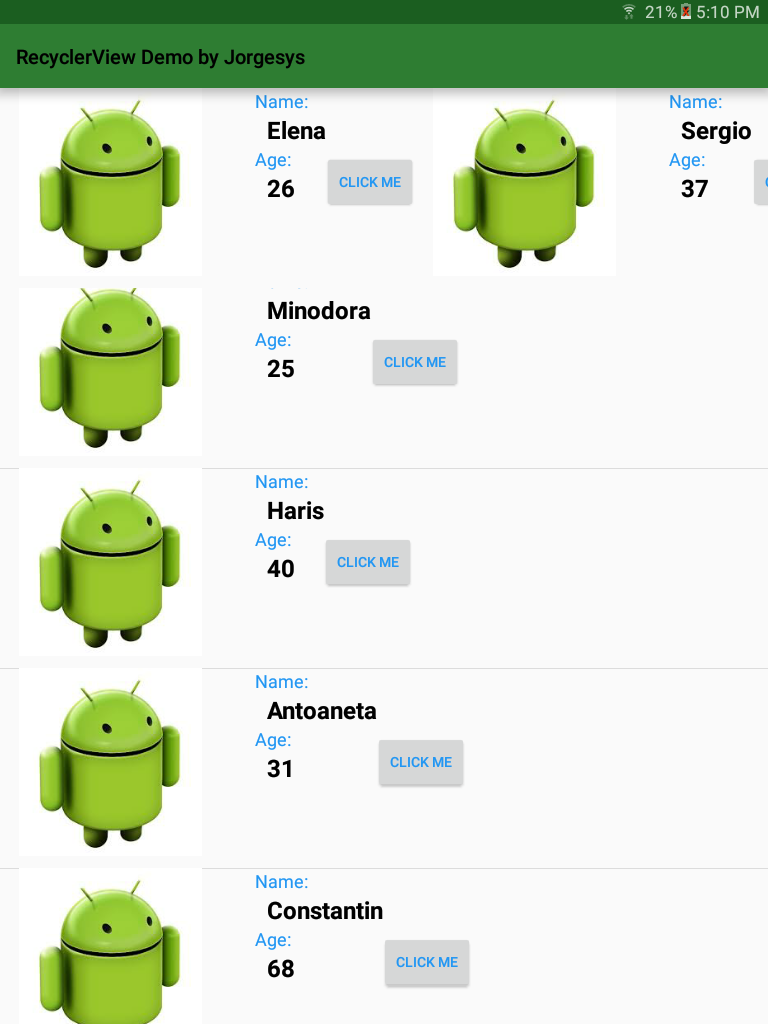Viewport: 768px width, 1024px height.
Task: Hit the CLICK ME button beside Haris
Action: pyautogui.click(x=368, y=562)
